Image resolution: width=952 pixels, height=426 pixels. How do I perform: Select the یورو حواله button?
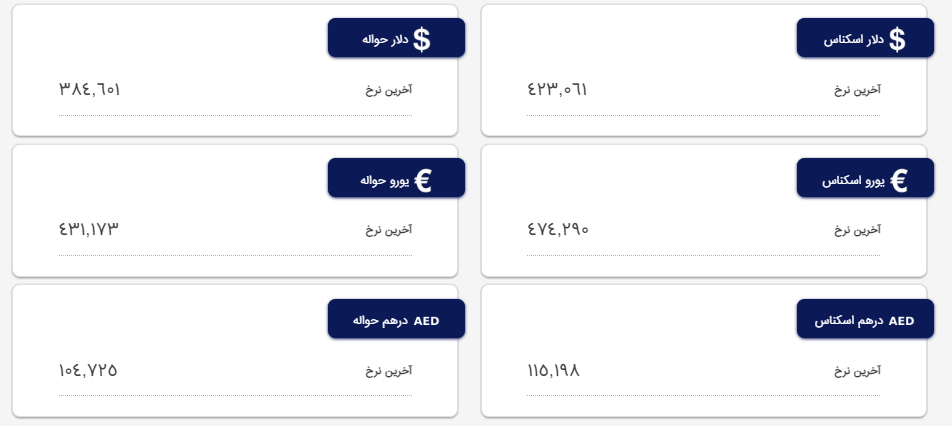396,179
